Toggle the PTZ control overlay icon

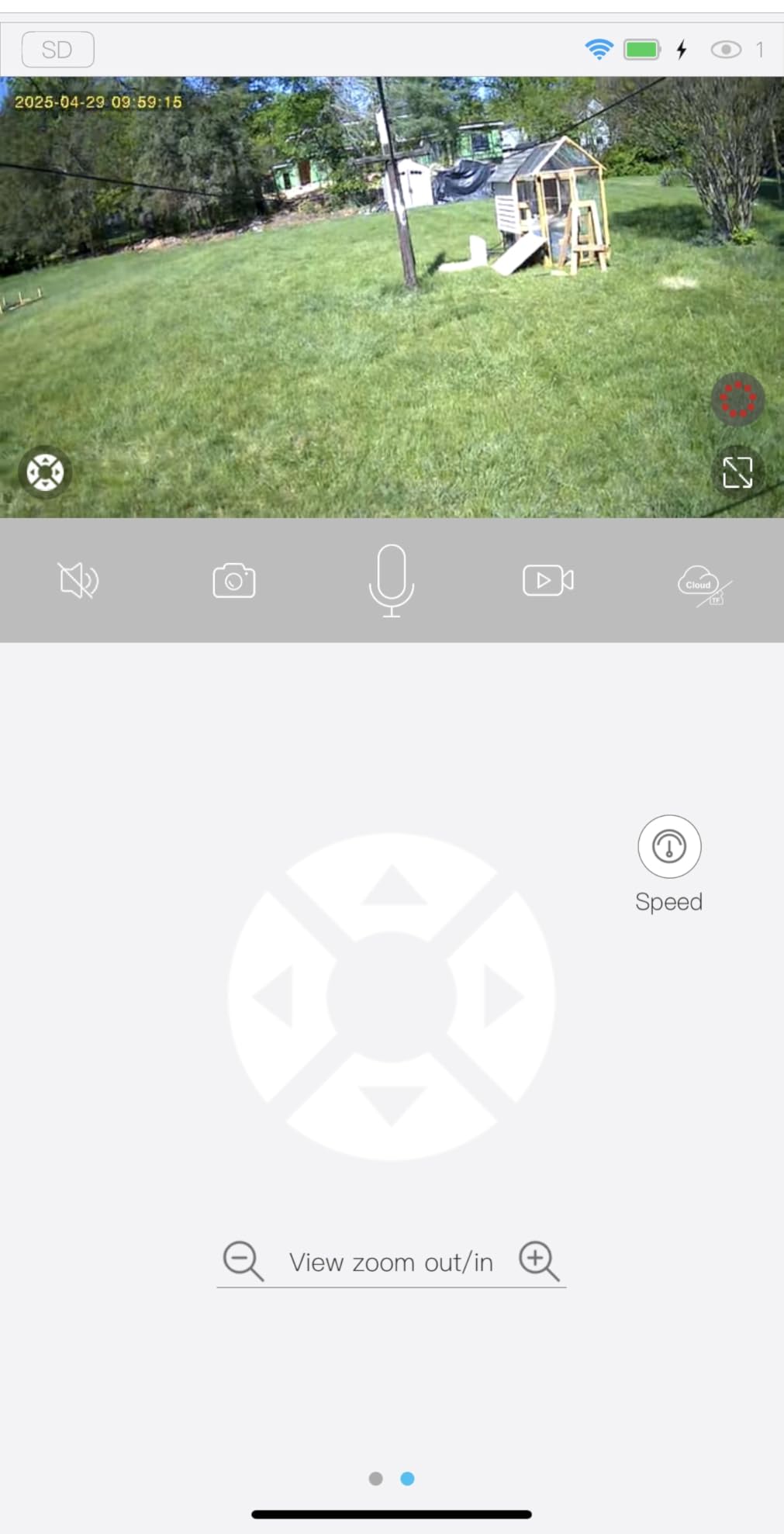tap(45, 472)
